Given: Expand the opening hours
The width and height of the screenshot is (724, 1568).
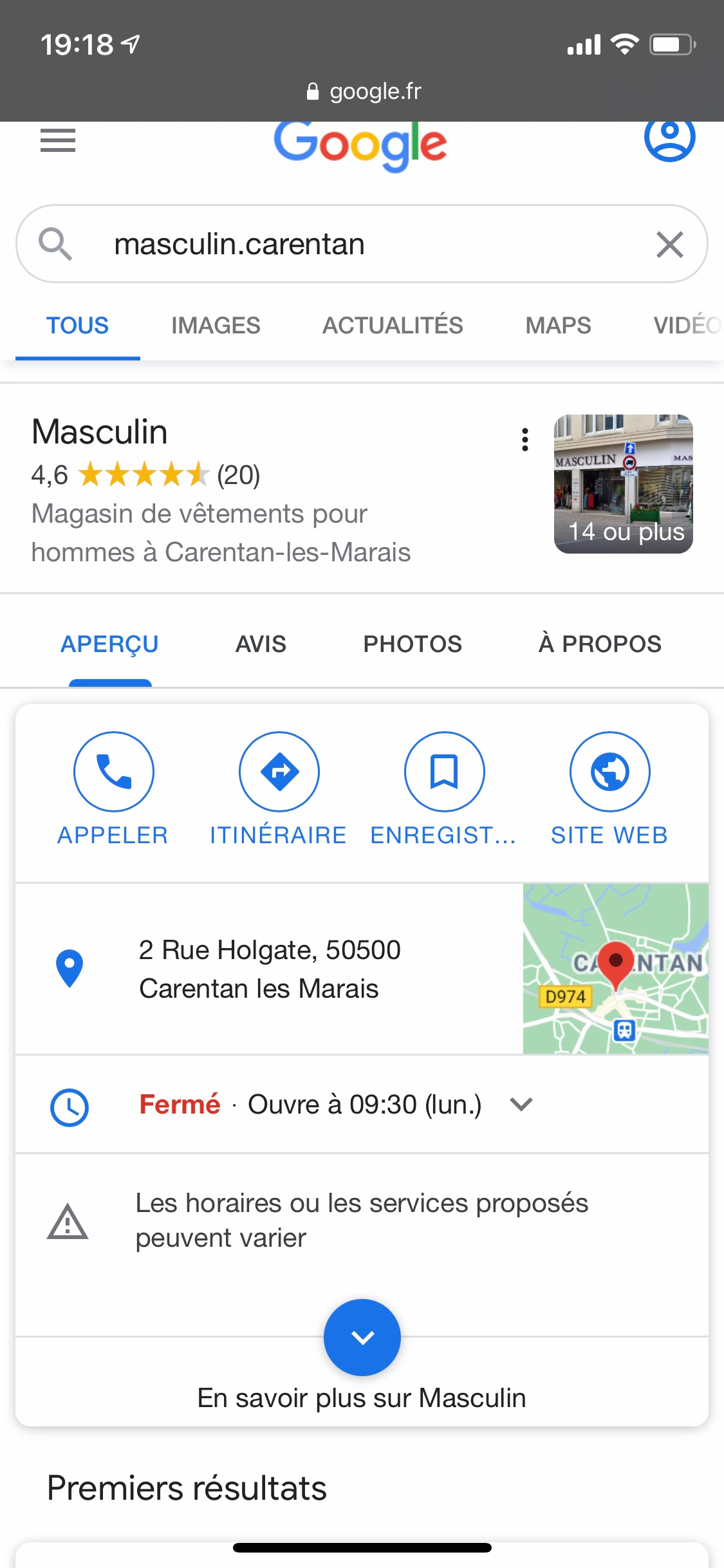Looking at the screenshot, I should [521, 1105].
